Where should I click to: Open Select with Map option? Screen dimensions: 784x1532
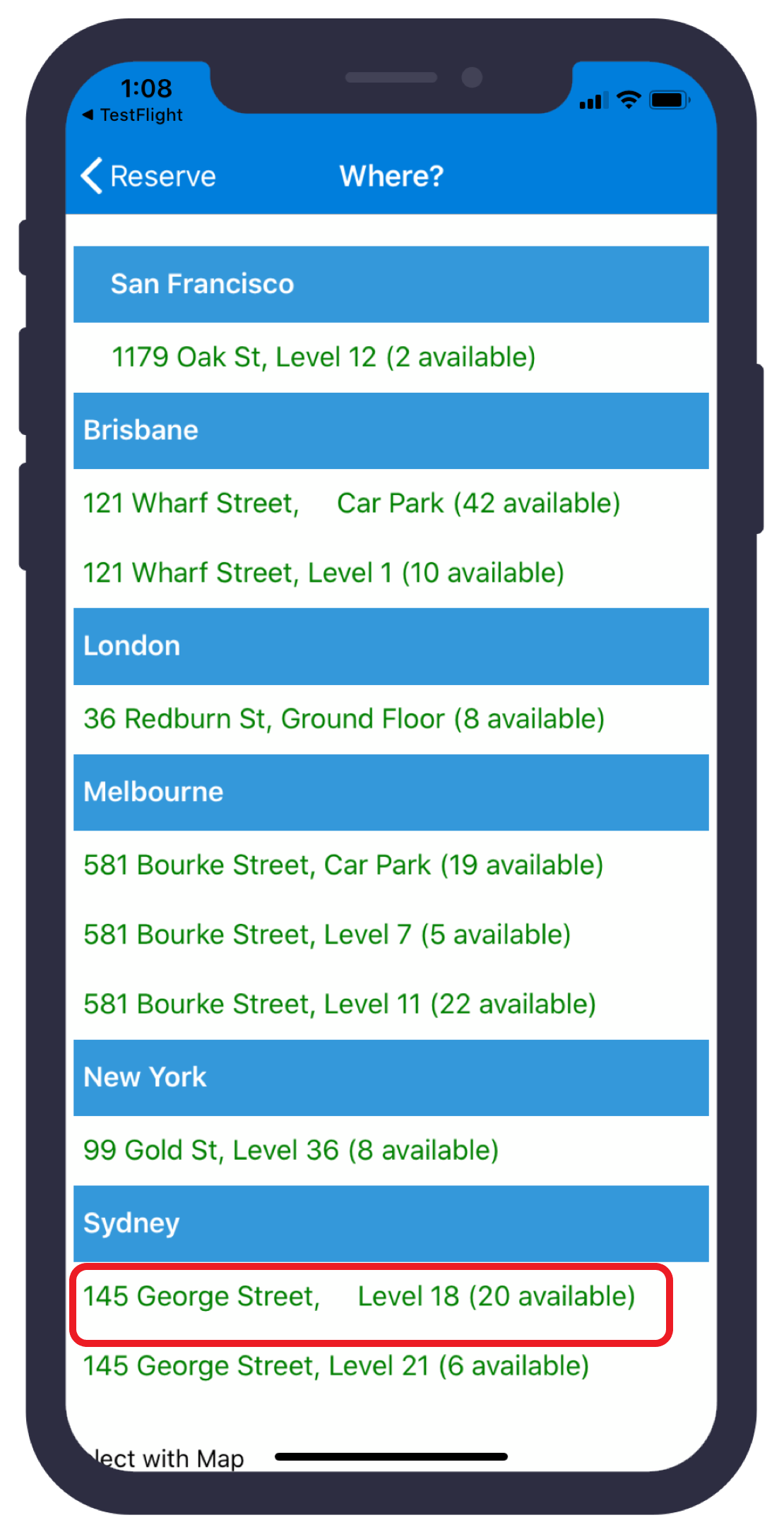point(170,1458)
